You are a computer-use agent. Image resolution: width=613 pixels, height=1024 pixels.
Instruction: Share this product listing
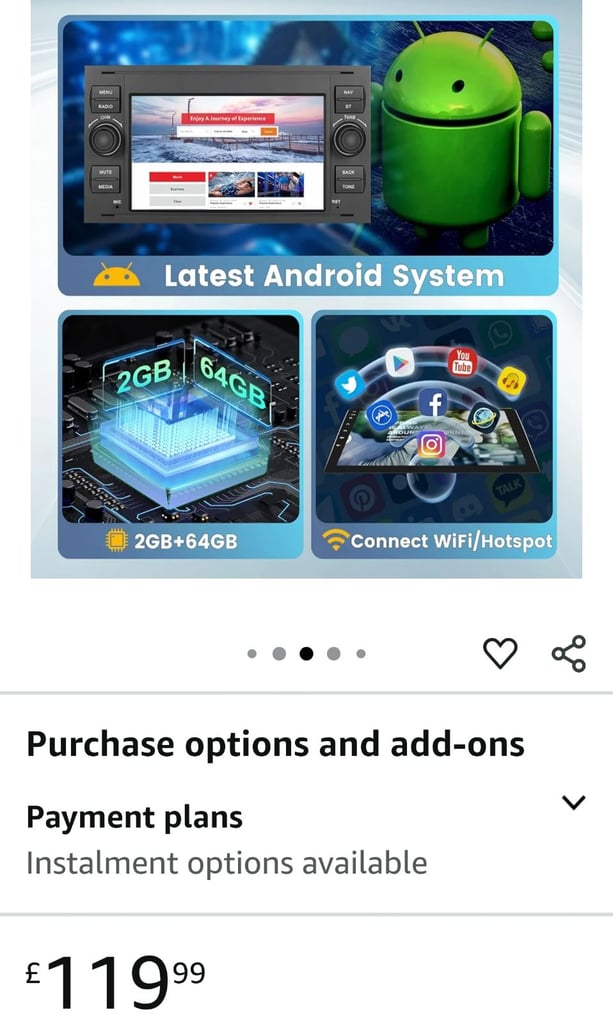569,653
